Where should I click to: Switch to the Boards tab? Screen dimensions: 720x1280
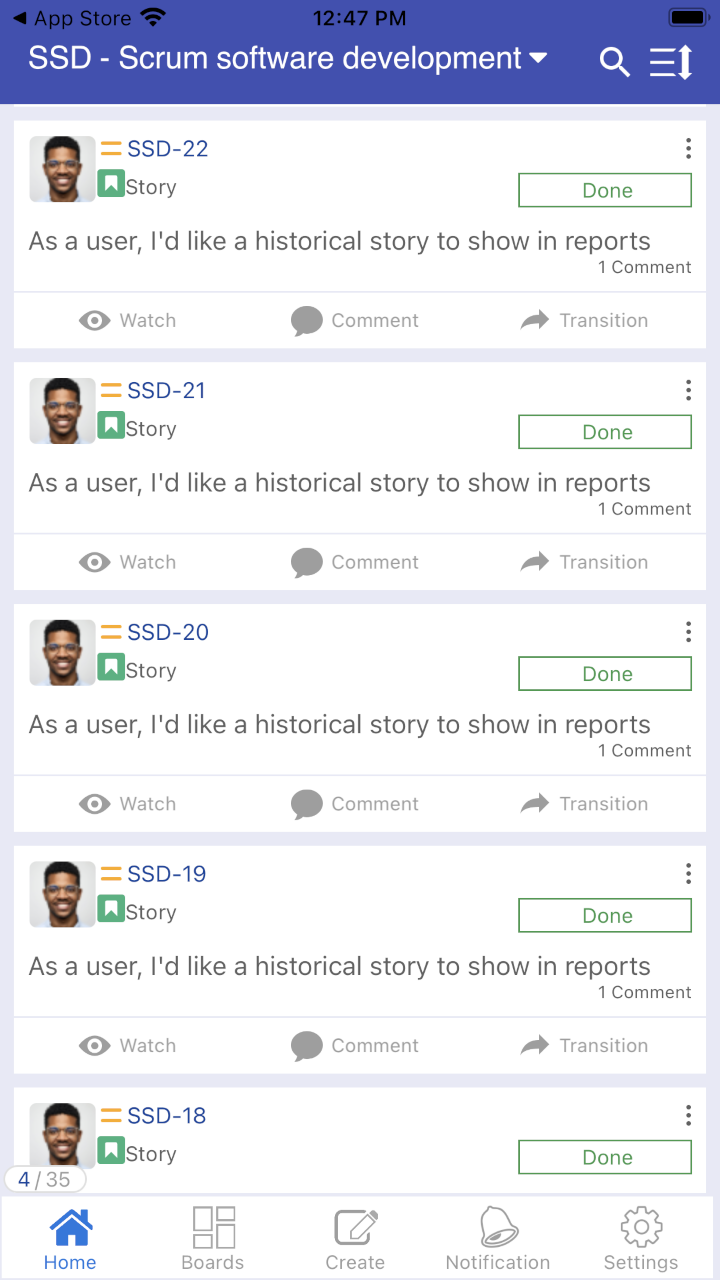213,1238
